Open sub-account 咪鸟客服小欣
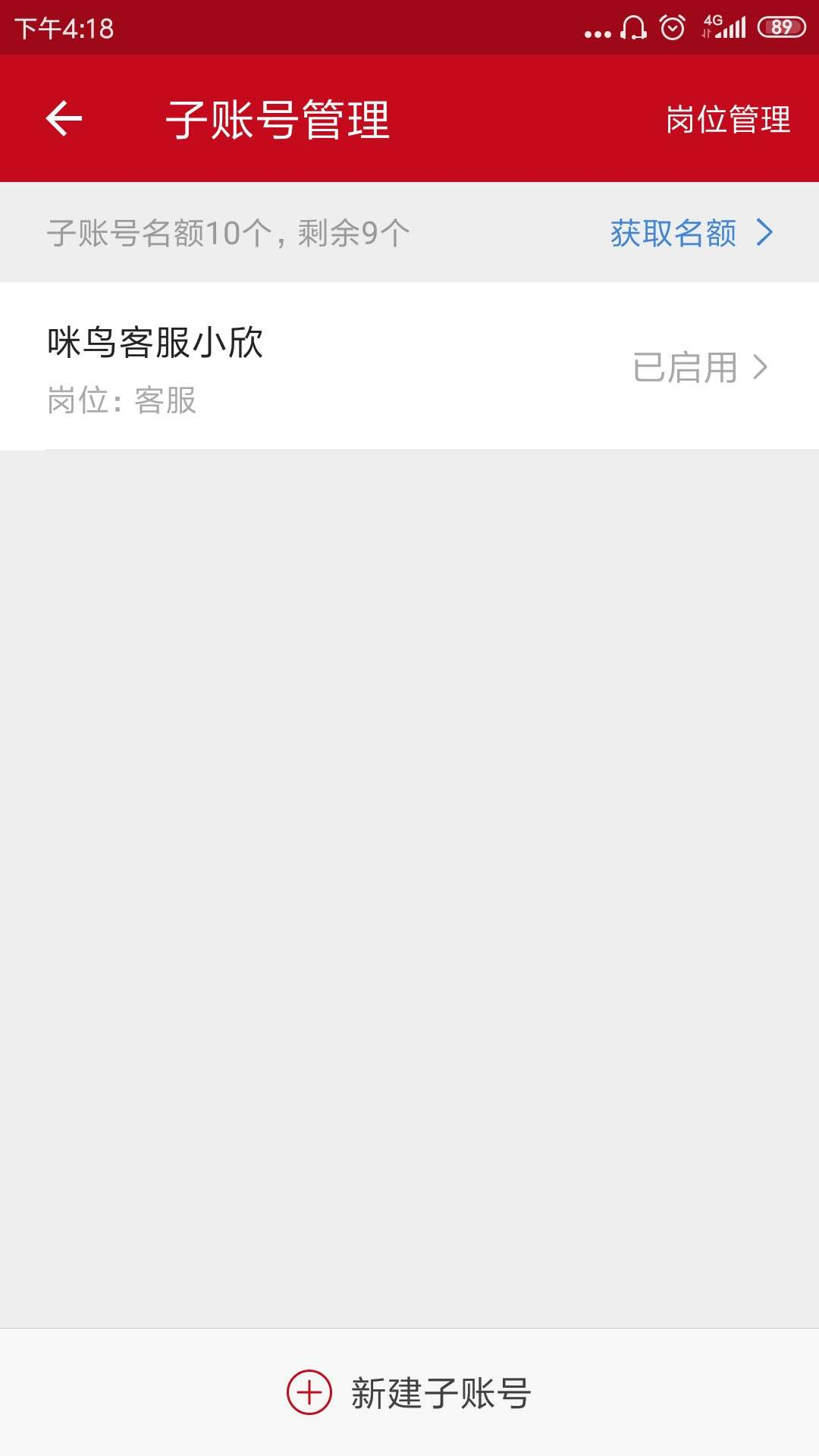The height and width of the screenshot is (1456, 819). (409, 366)
